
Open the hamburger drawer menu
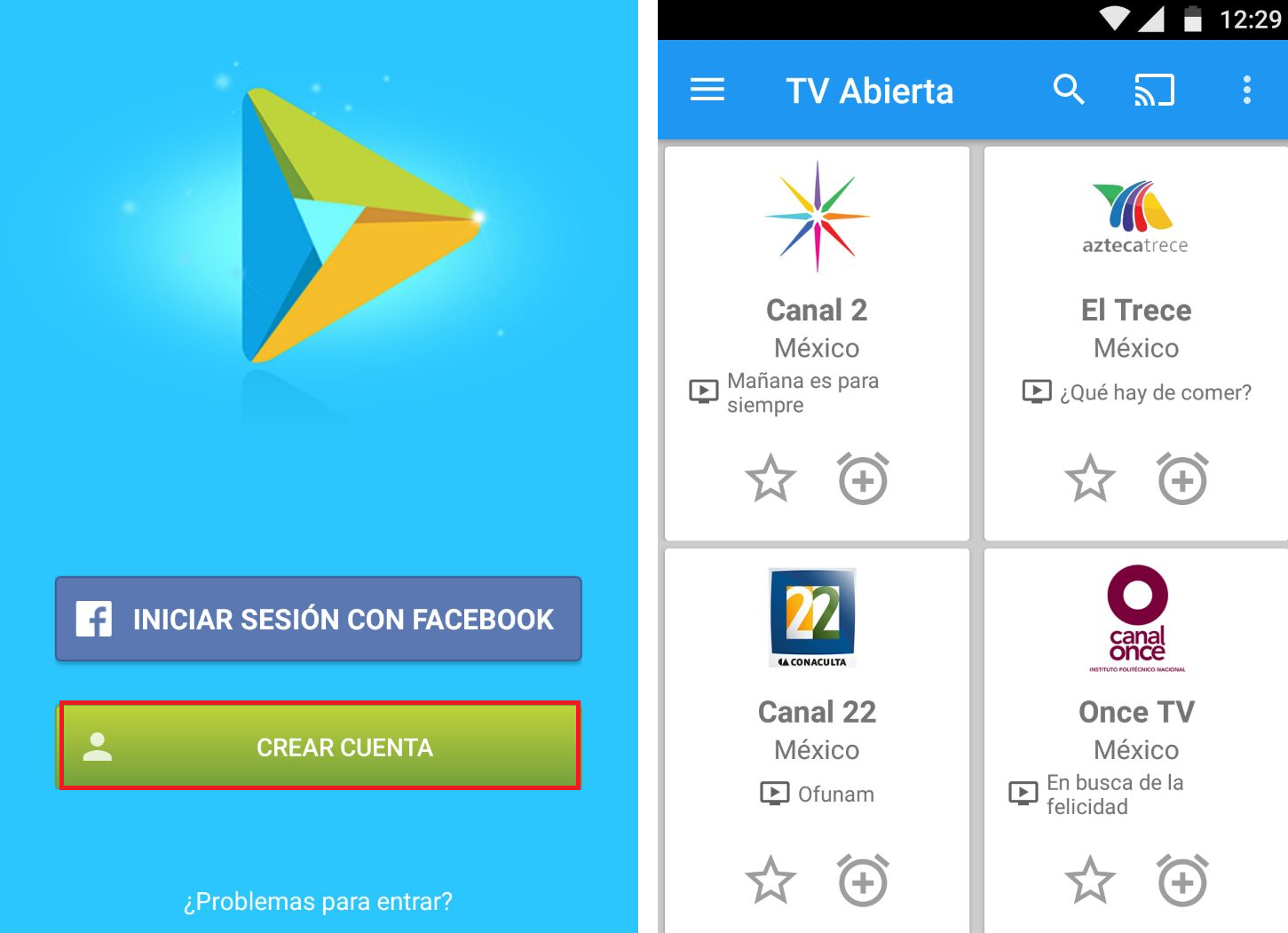tap(707, 90)
